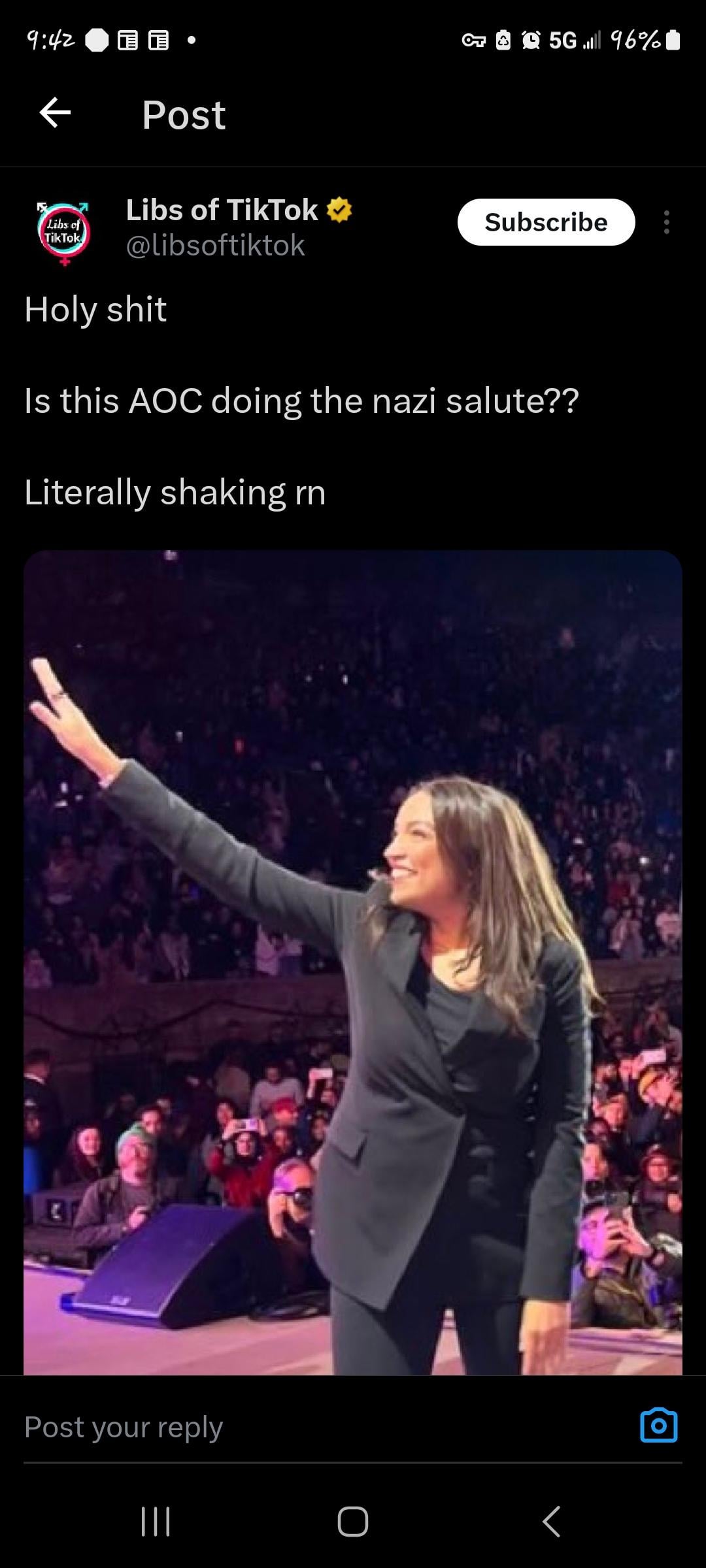
Task: Open the @libsoftiktok handle
Action: [215, 246]
